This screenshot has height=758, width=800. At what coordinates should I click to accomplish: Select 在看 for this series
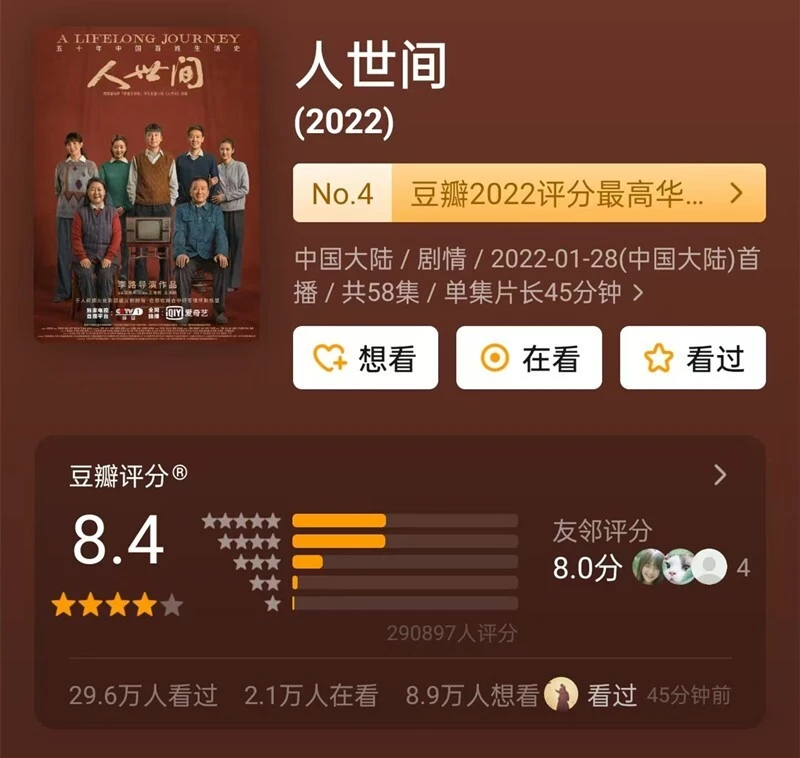pyautogui.click(x=529, y=358)
